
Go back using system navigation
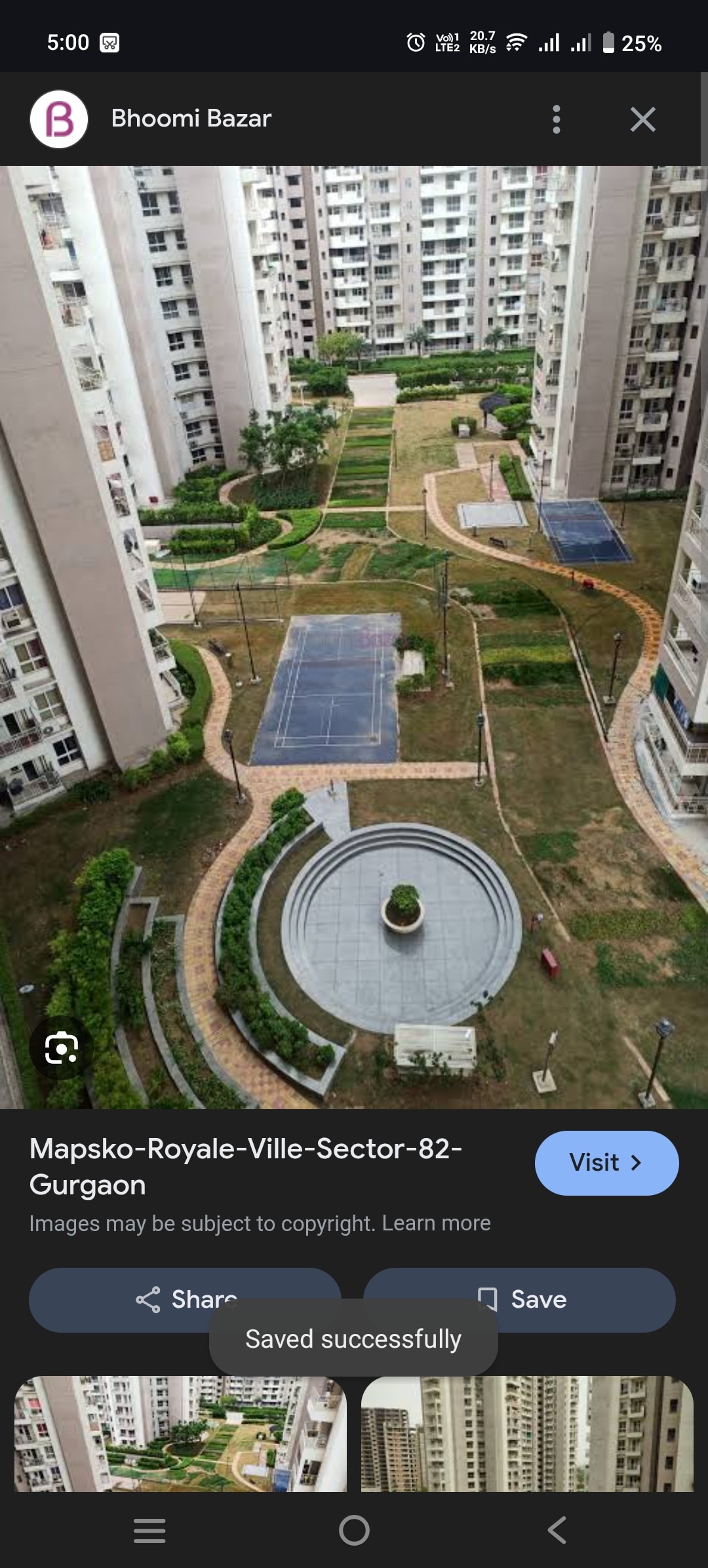[x=557, y=1530]
